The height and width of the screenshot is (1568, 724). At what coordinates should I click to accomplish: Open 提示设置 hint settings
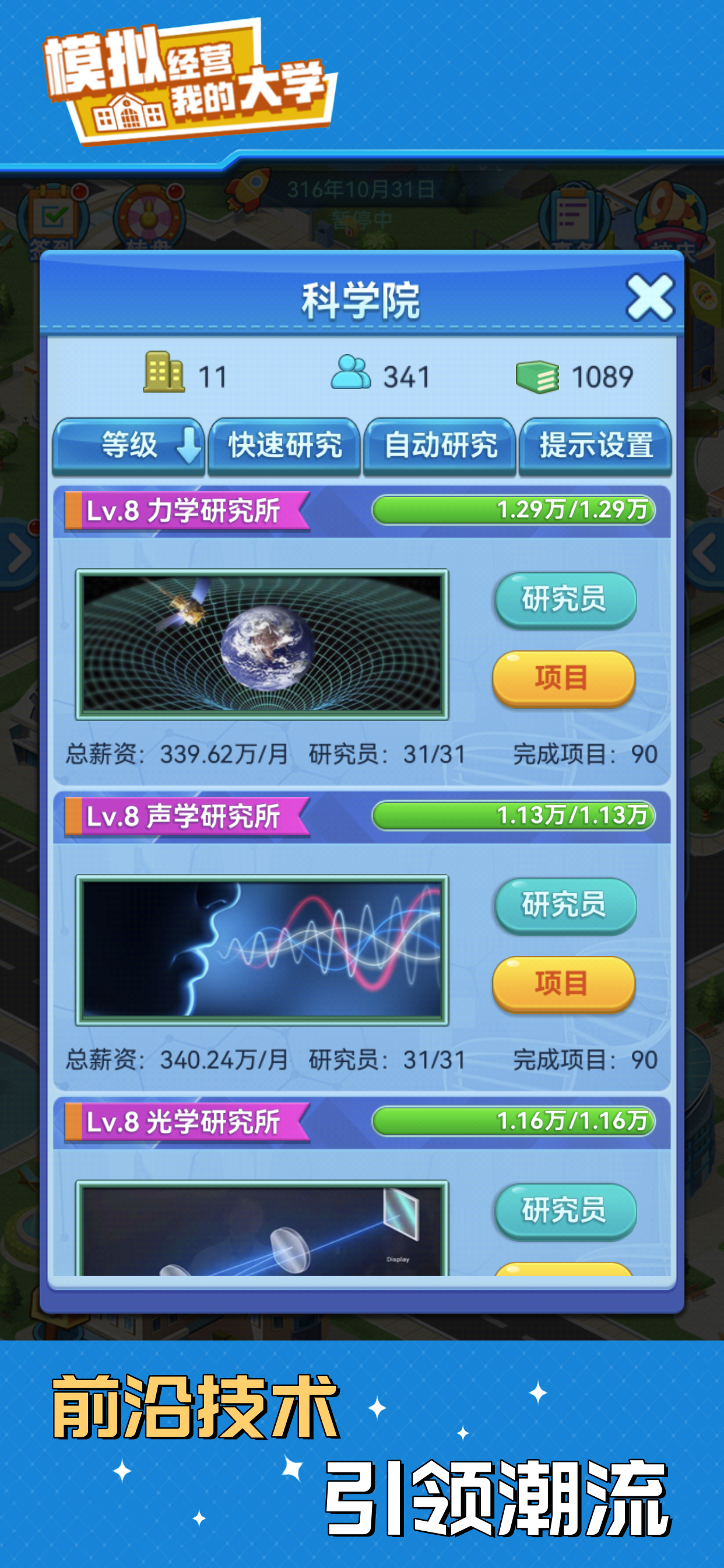click(x=595, y=446)
